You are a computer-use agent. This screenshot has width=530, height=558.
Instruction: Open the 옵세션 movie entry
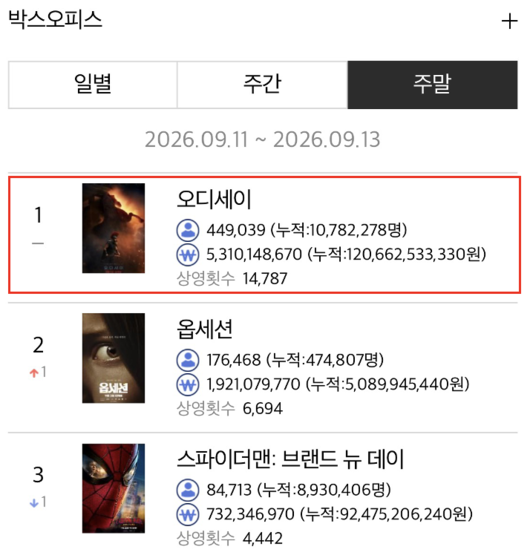[x=263, y=368]
